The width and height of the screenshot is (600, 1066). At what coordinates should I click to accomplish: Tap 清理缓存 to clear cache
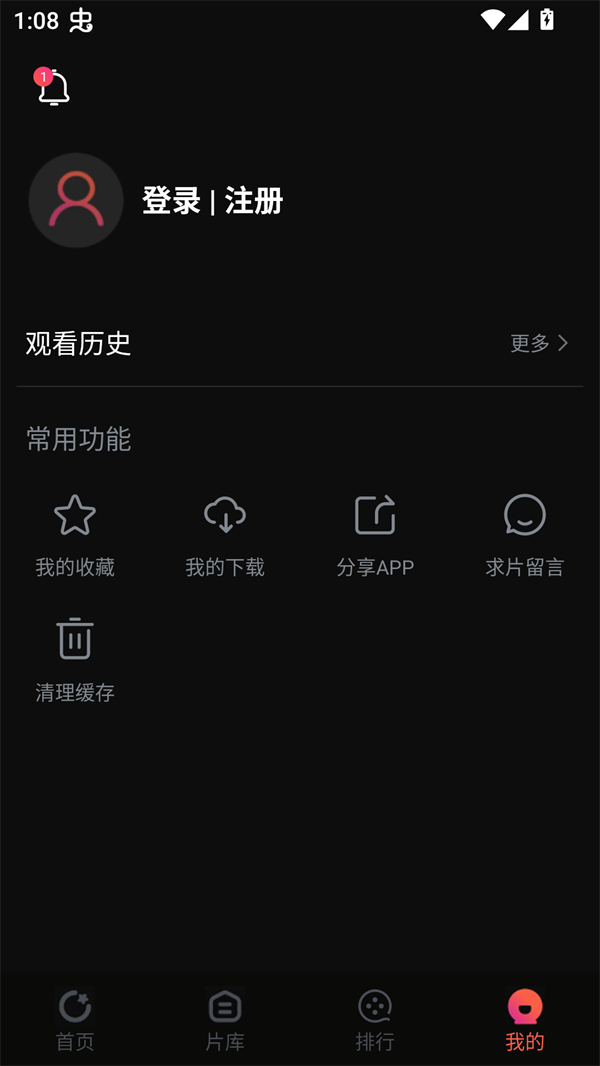click(x=75, y=660)
